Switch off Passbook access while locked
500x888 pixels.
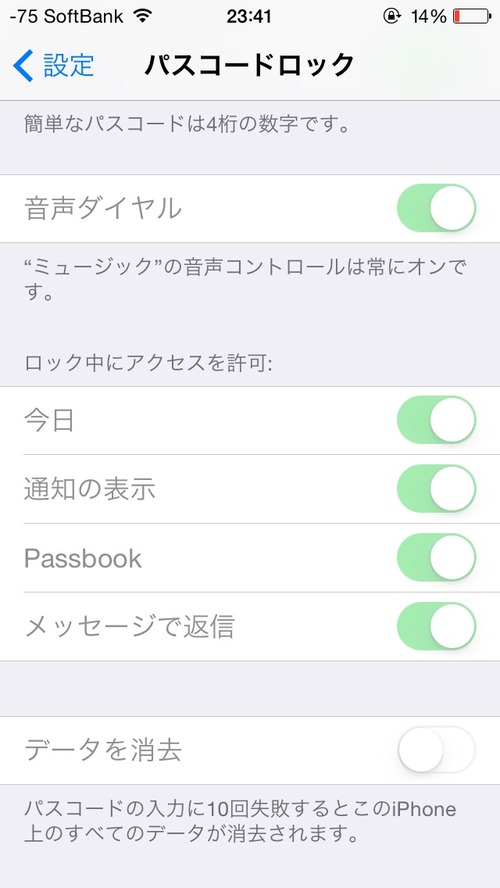[x=436, y=557]
